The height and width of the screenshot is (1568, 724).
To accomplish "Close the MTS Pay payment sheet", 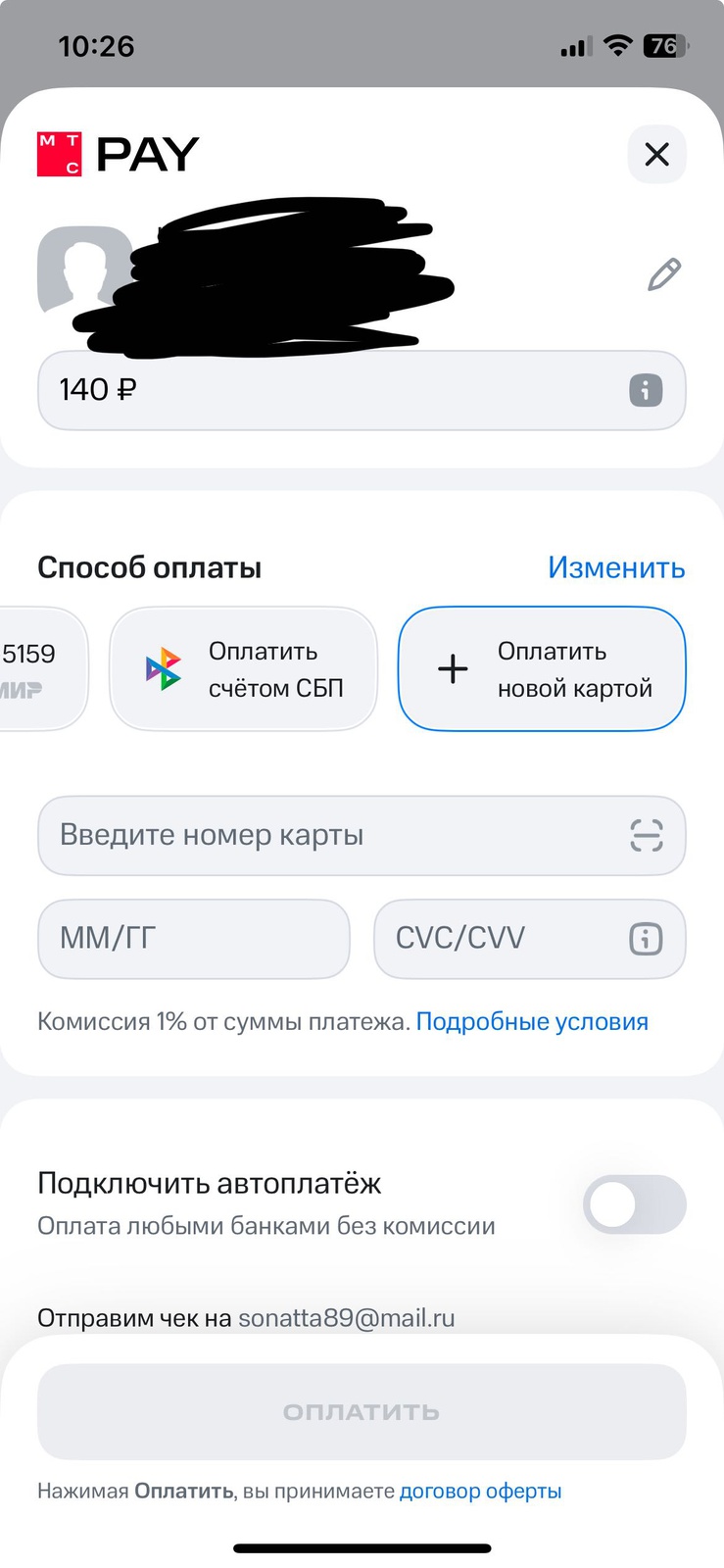I will (656, 154).
